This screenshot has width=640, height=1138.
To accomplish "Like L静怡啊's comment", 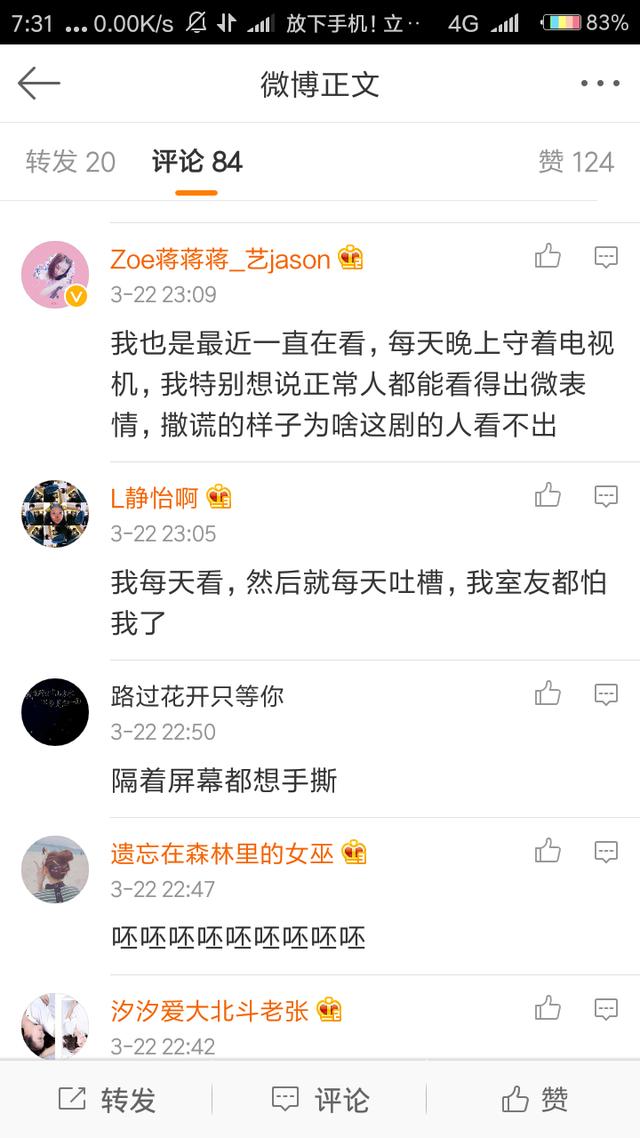I will tap(548, 496).
